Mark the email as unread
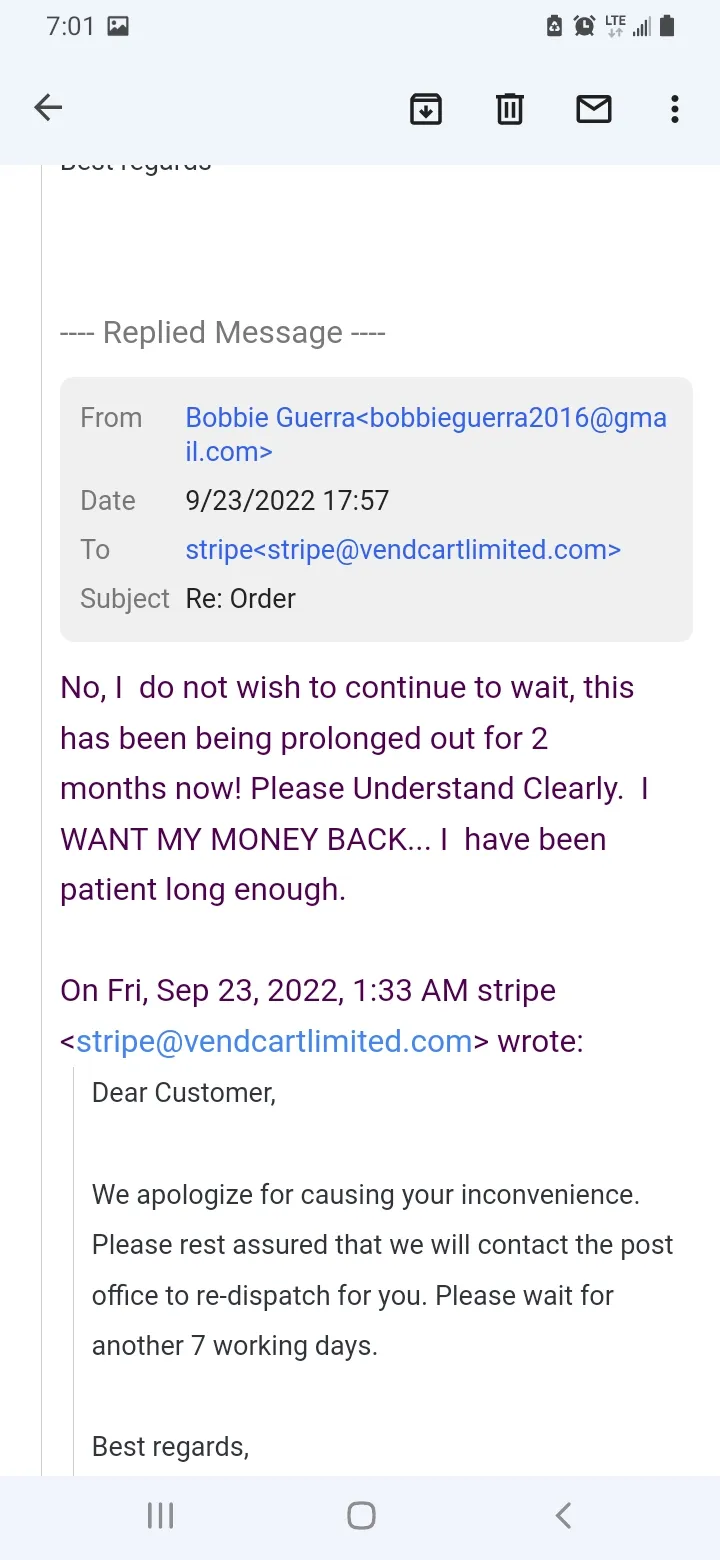The height and width of the screenshot is (1560, 720). [594, 108]
